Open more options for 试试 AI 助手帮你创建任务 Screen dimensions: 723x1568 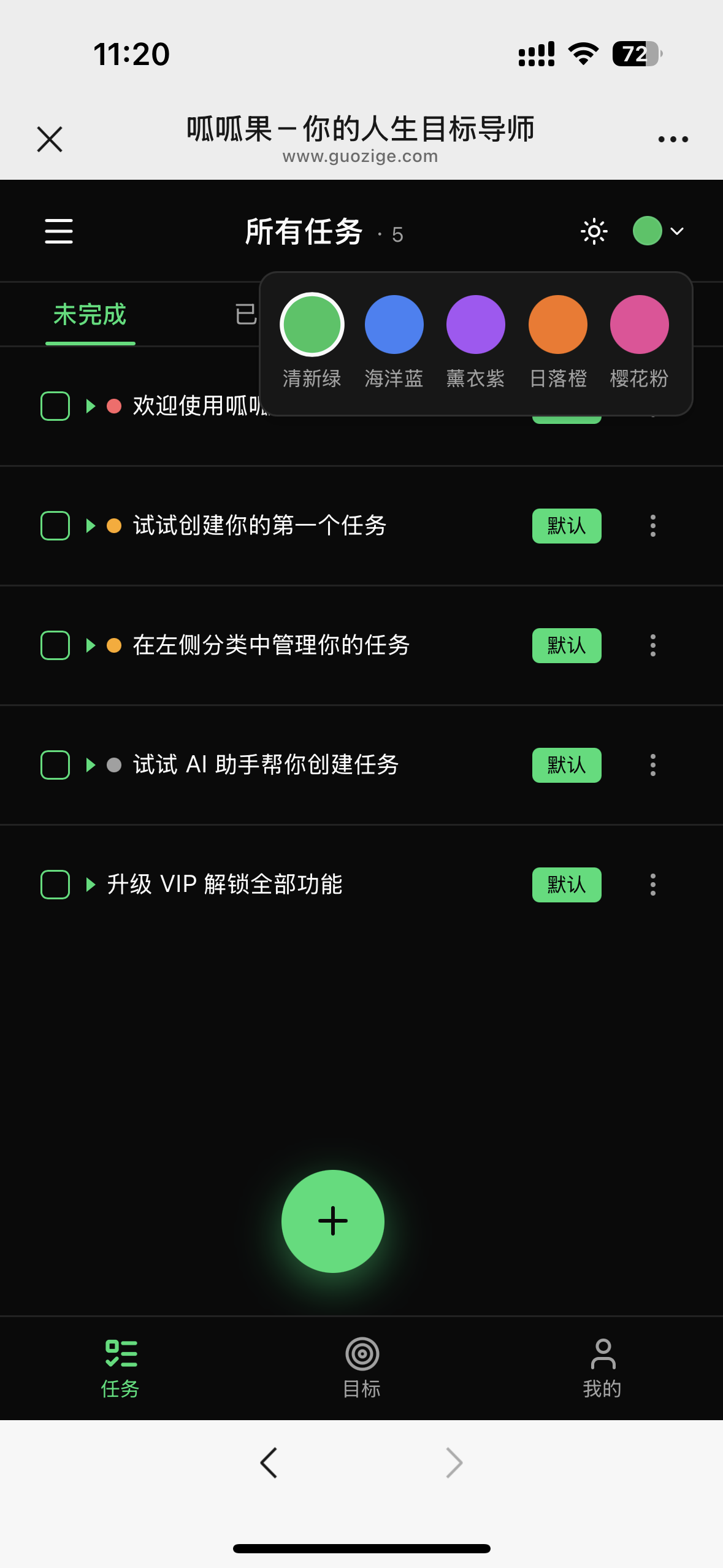(x=652, y=765)
